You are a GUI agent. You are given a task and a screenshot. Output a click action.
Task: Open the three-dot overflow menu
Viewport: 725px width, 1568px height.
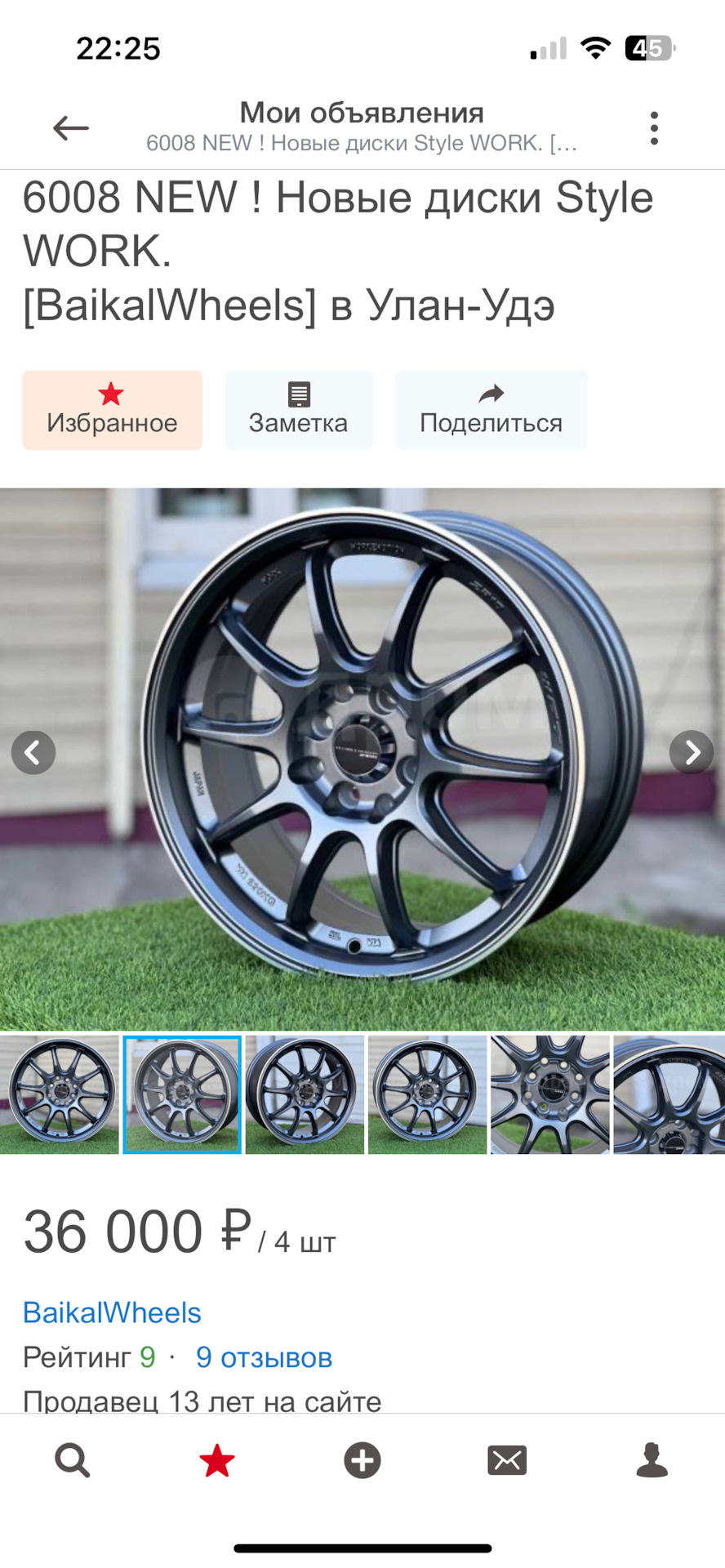coord(654,128)
